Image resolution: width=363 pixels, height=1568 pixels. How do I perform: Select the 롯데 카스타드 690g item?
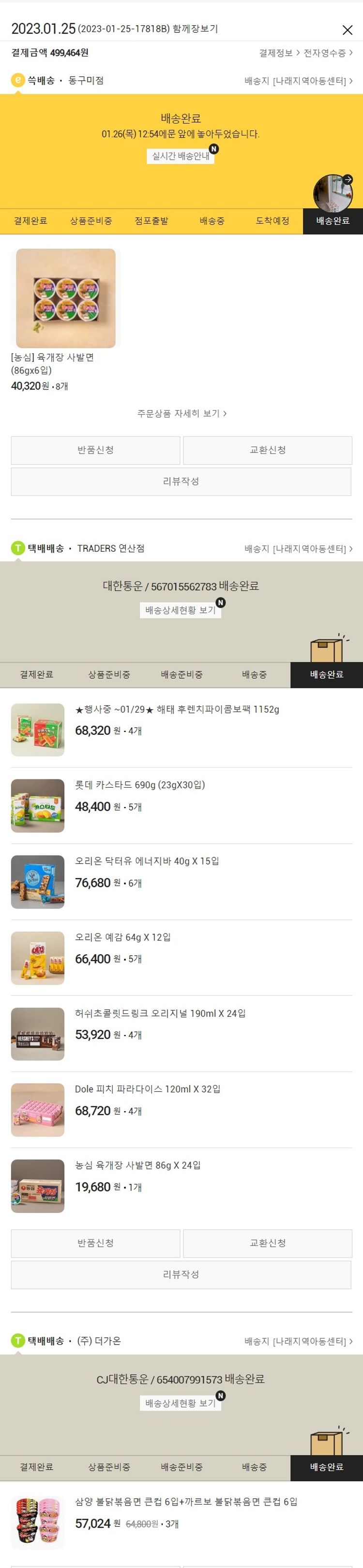[x=140, y=785]
